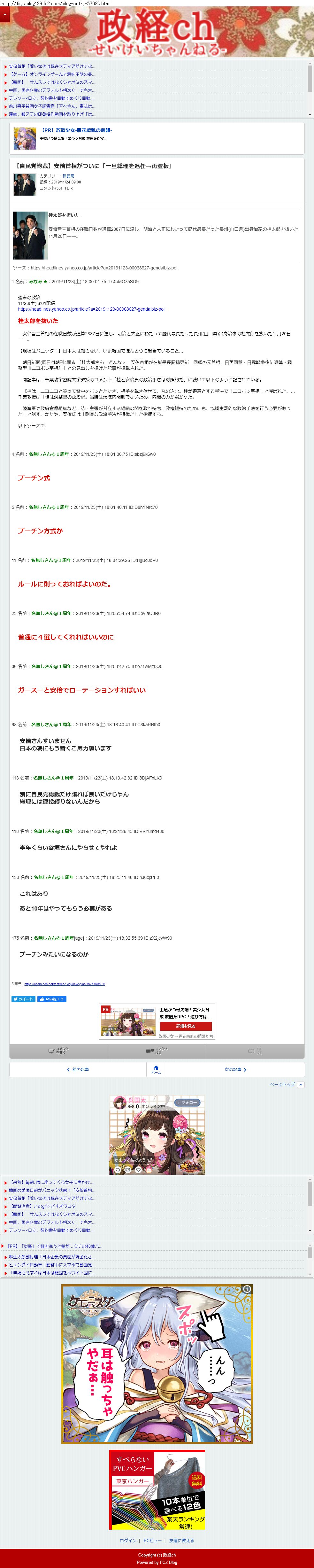Image resolution: width=314 pixels, height=1568 pixels.
Task: Open the ログイン link in the footer
Action: click(x=128, y=1541)
